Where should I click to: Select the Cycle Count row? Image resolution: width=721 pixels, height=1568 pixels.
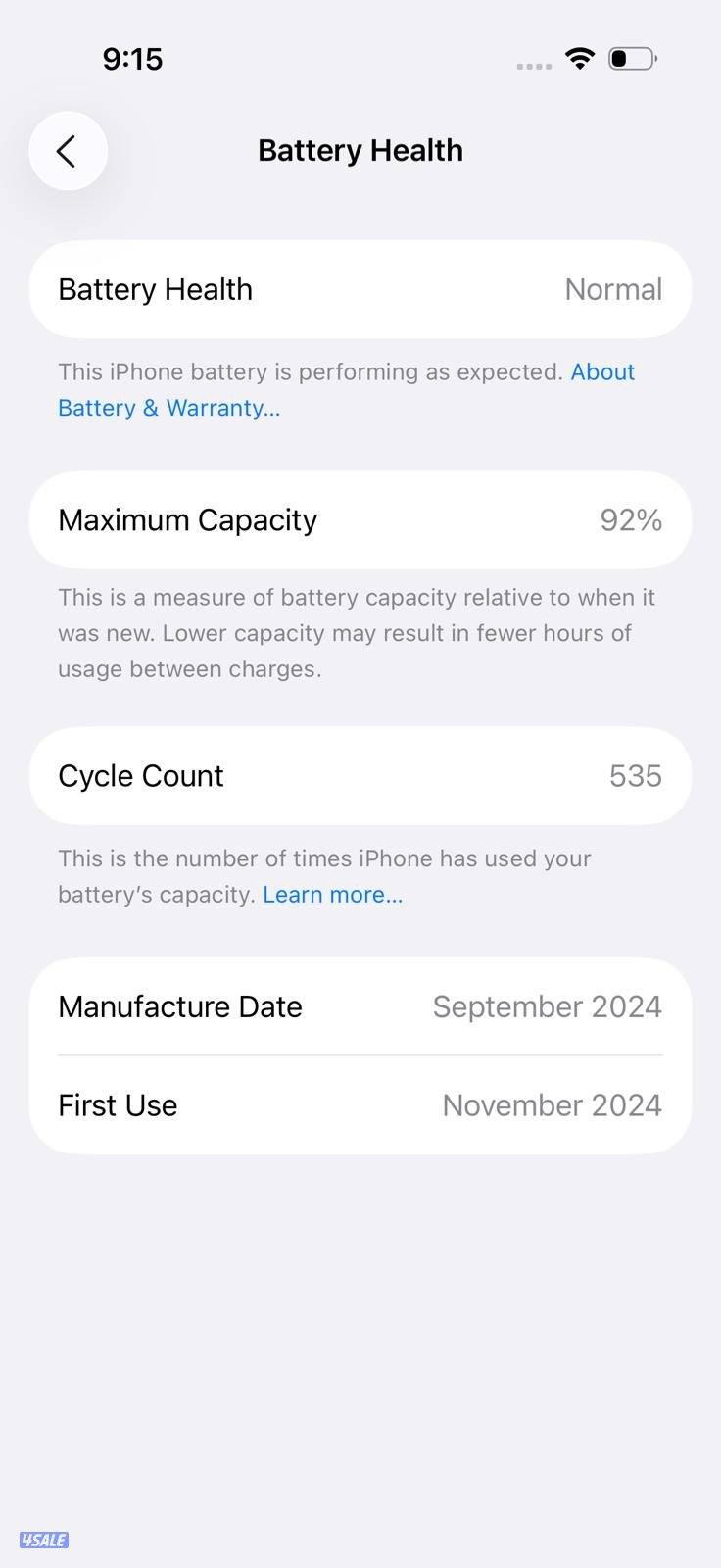coord(360,775)
